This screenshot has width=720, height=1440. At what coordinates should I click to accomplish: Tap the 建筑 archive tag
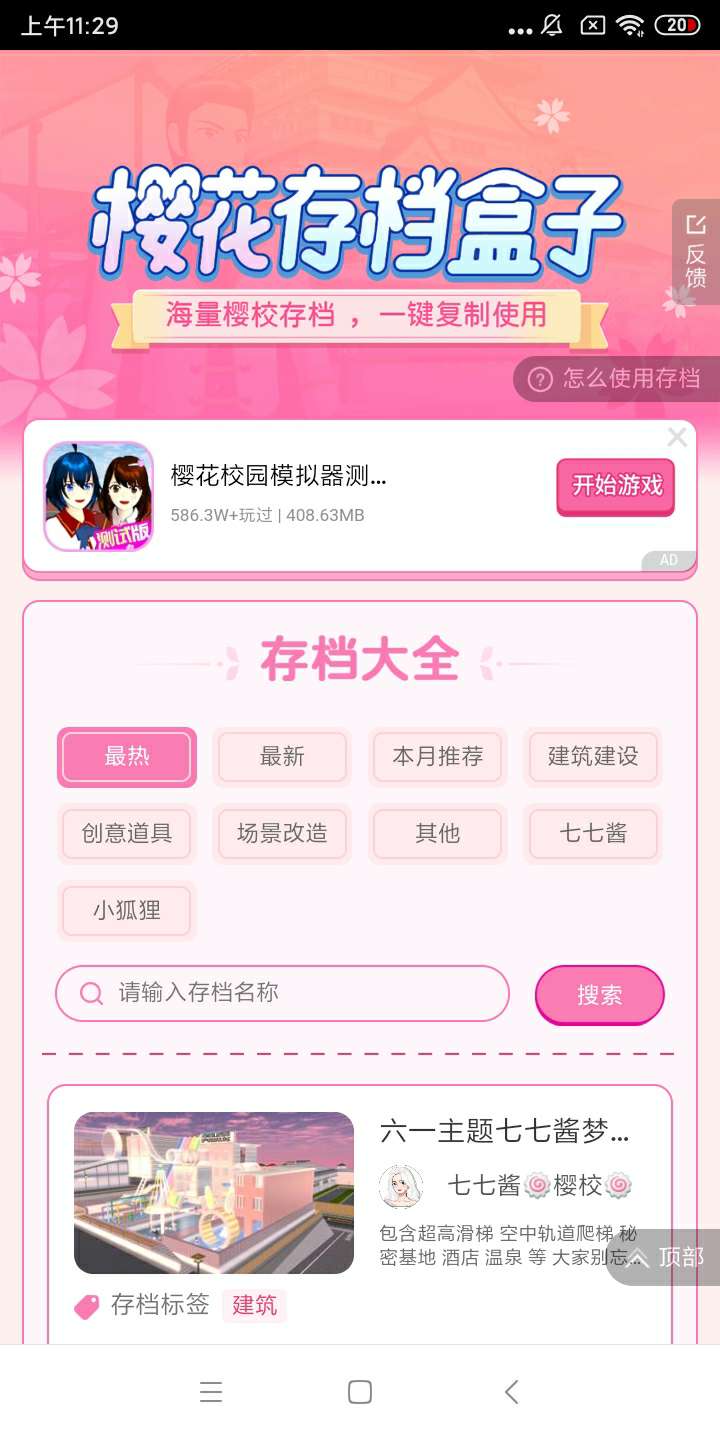(254, 1305)
